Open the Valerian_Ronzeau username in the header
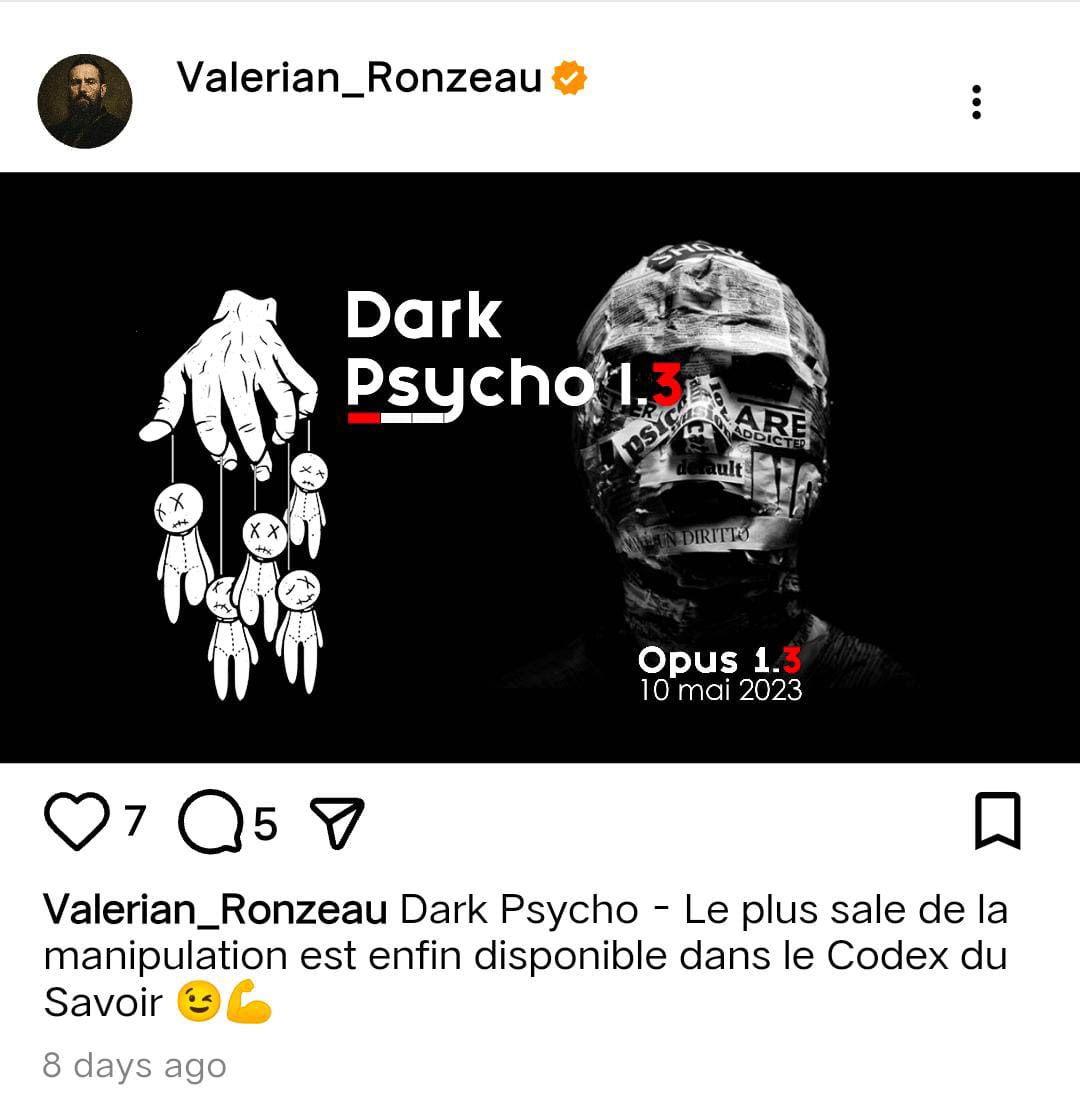1080x1119 pixels. click(358, 78)
